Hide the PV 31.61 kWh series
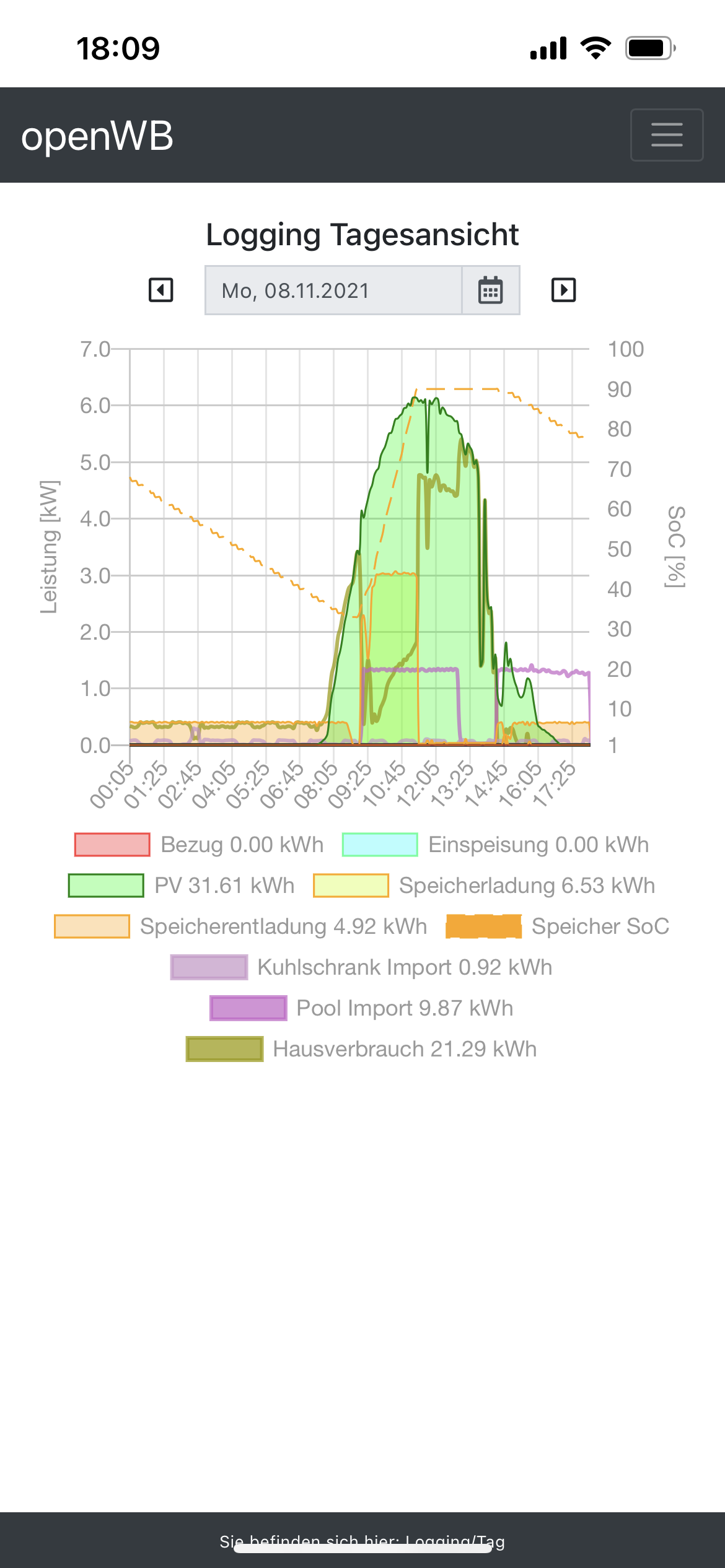Screen dimensions: 725x1568 point(181,886)
